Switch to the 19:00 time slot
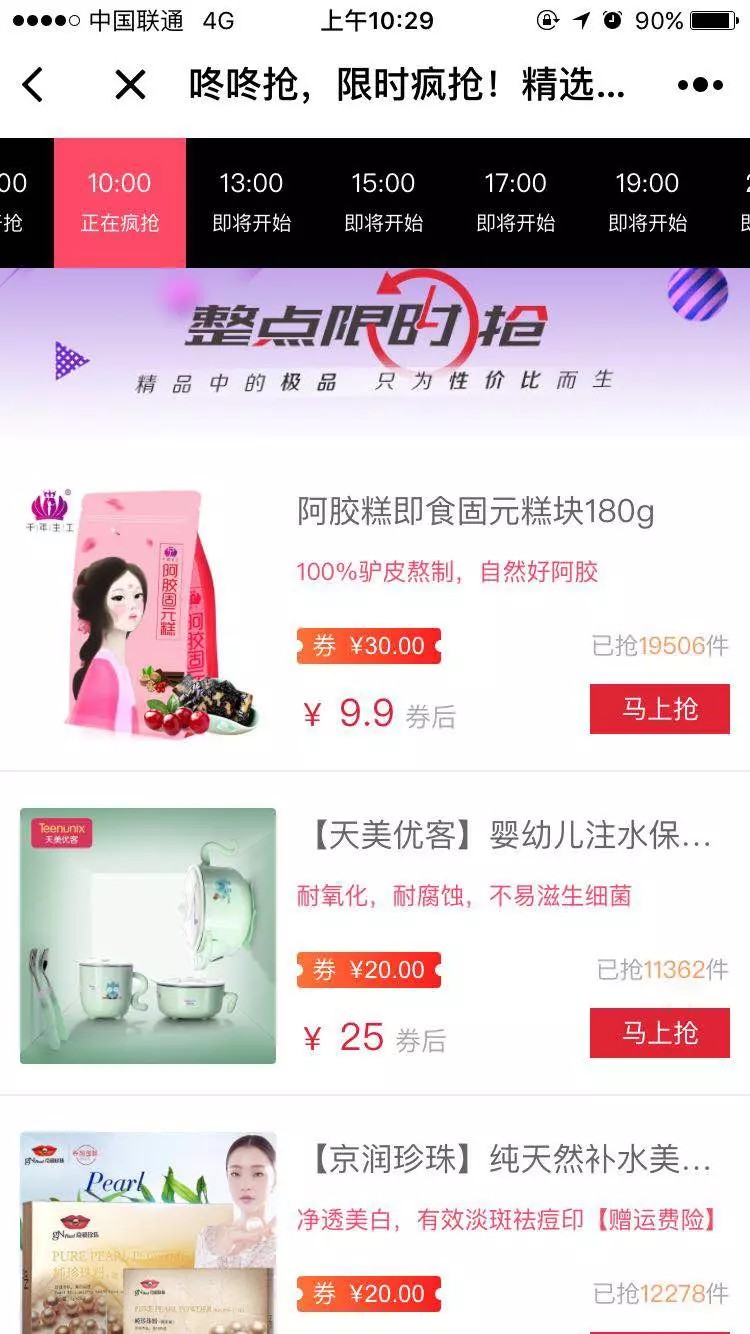 (x=648, y=203)
